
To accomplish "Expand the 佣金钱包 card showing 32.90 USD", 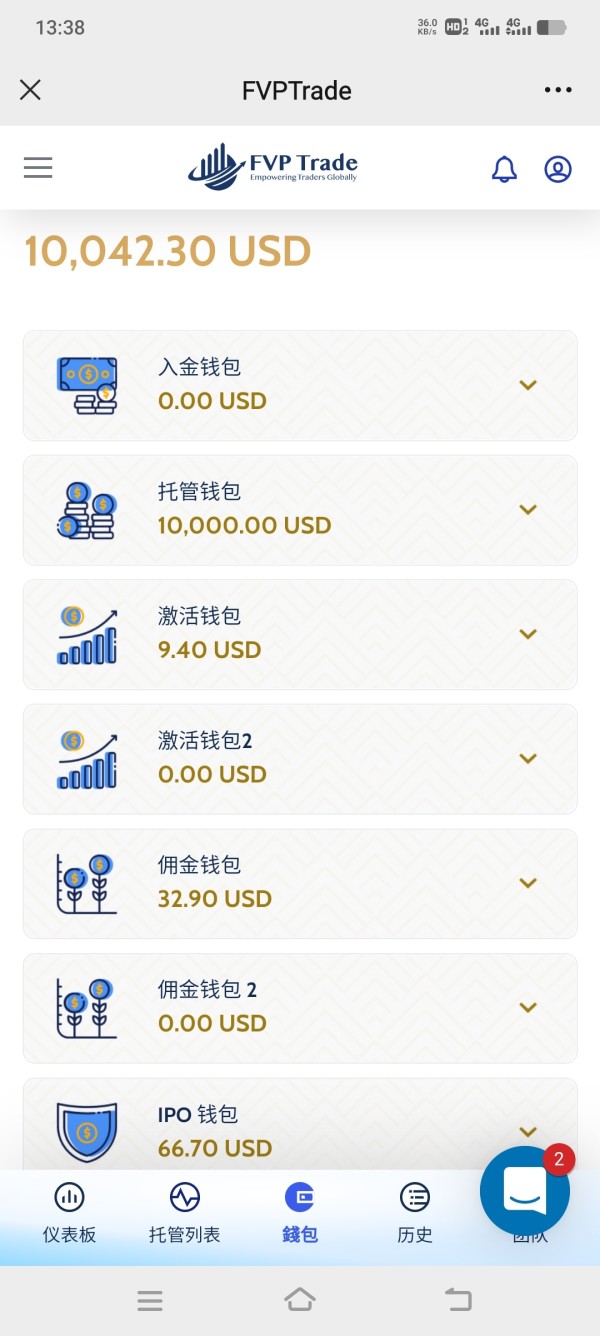I will point(300,883).
